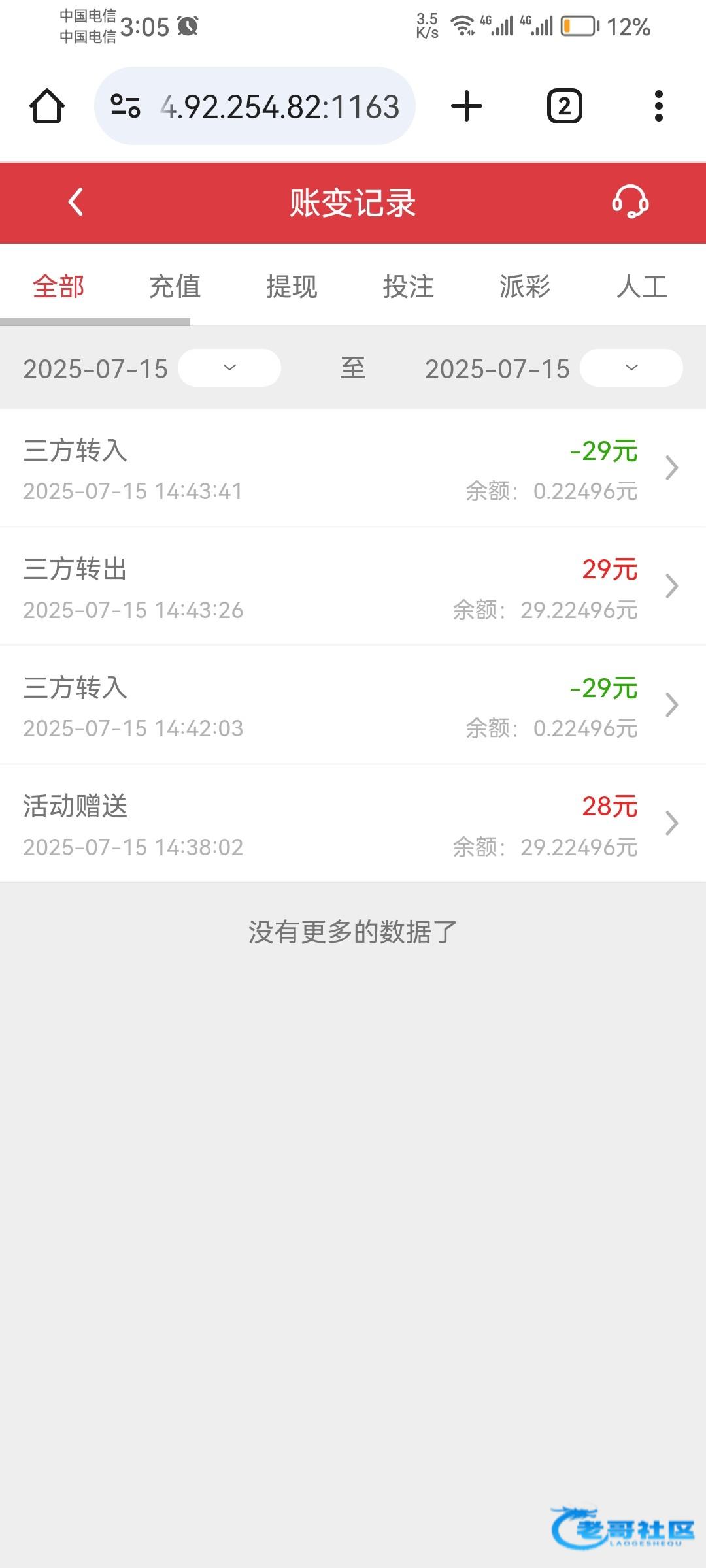Open the 三方转出 record at 14:43:26
This screenshot has width=706, height=1568.
(x=353, y=587)
